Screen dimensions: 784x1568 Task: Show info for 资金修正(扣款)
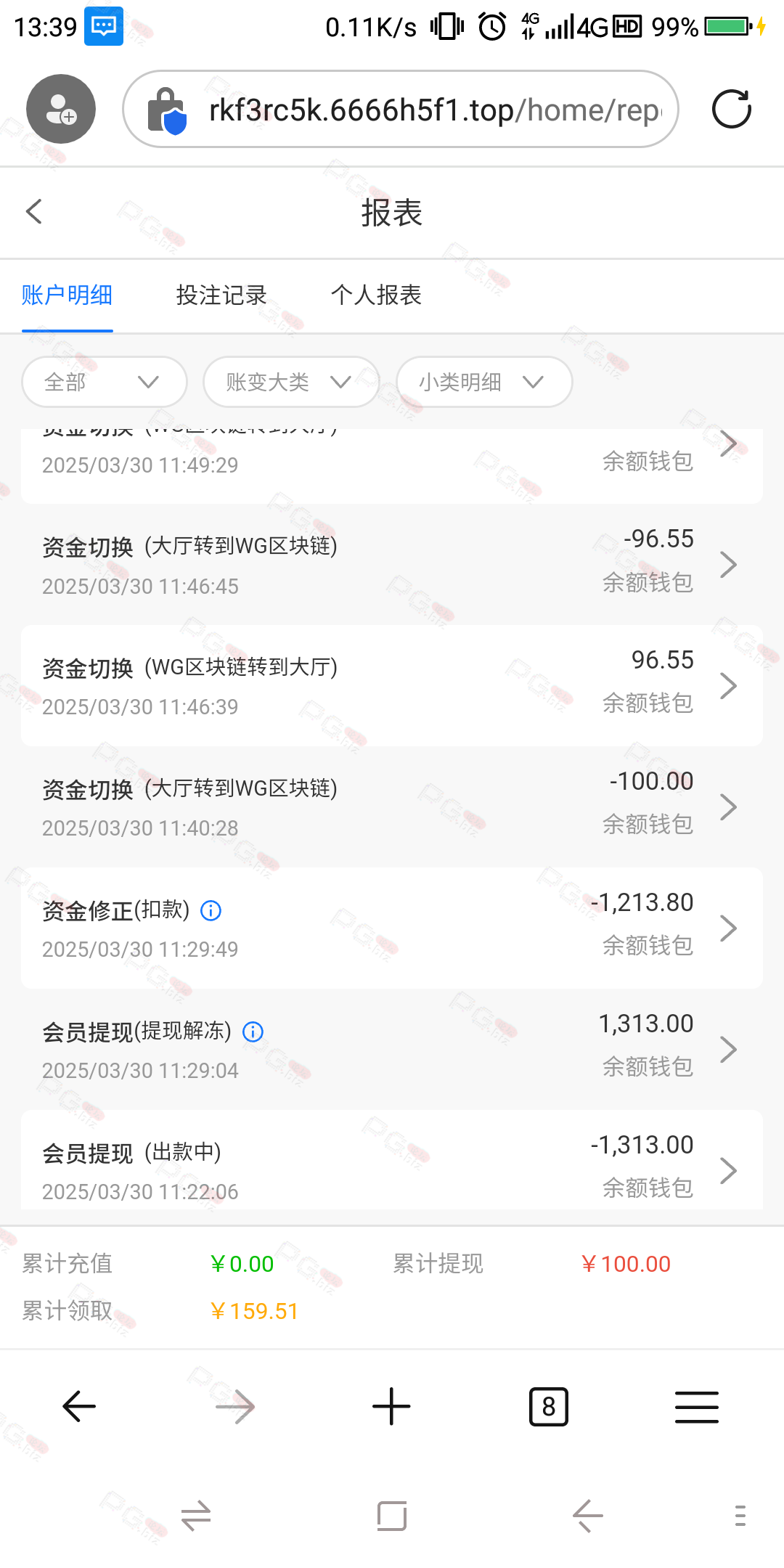coord(211,910)
